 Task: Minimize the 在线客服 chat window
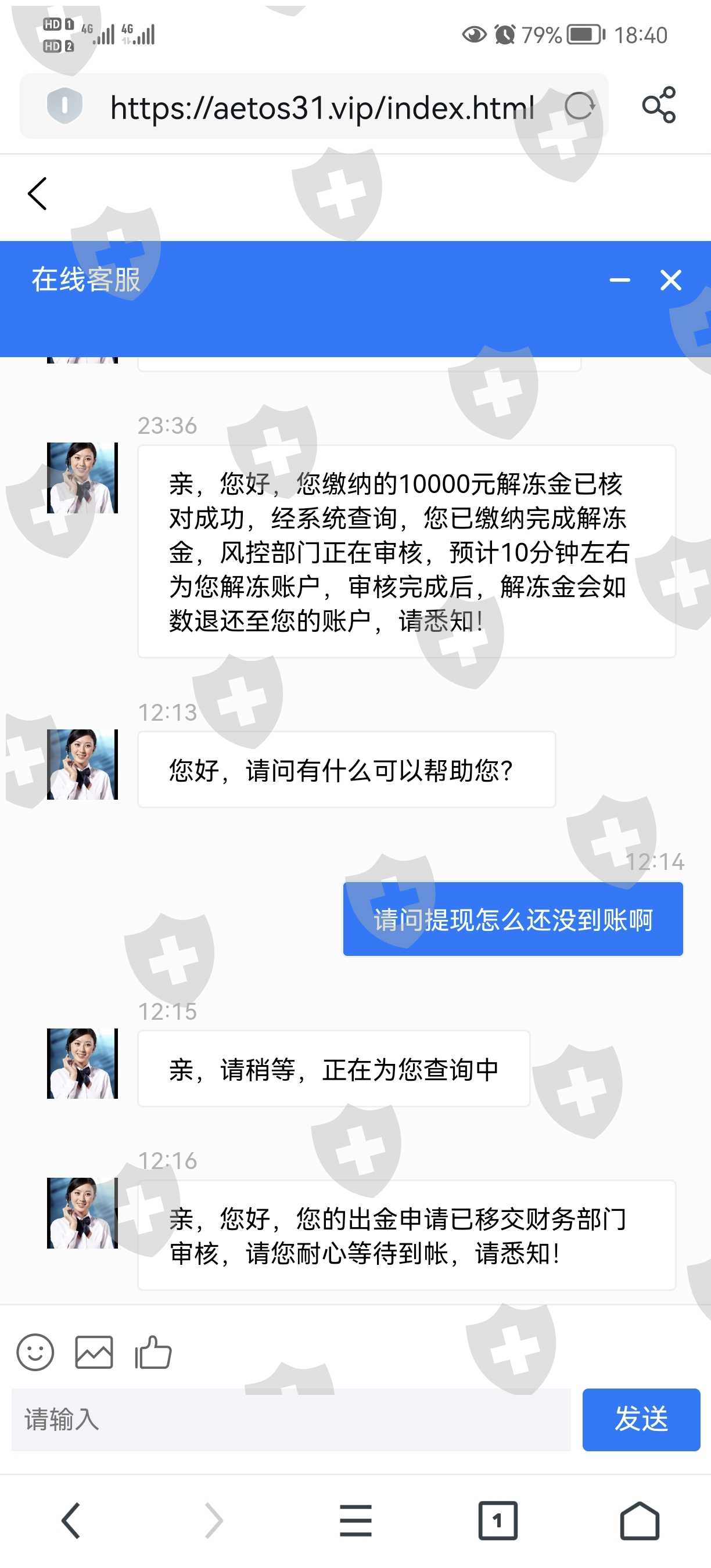coord(620,280)
